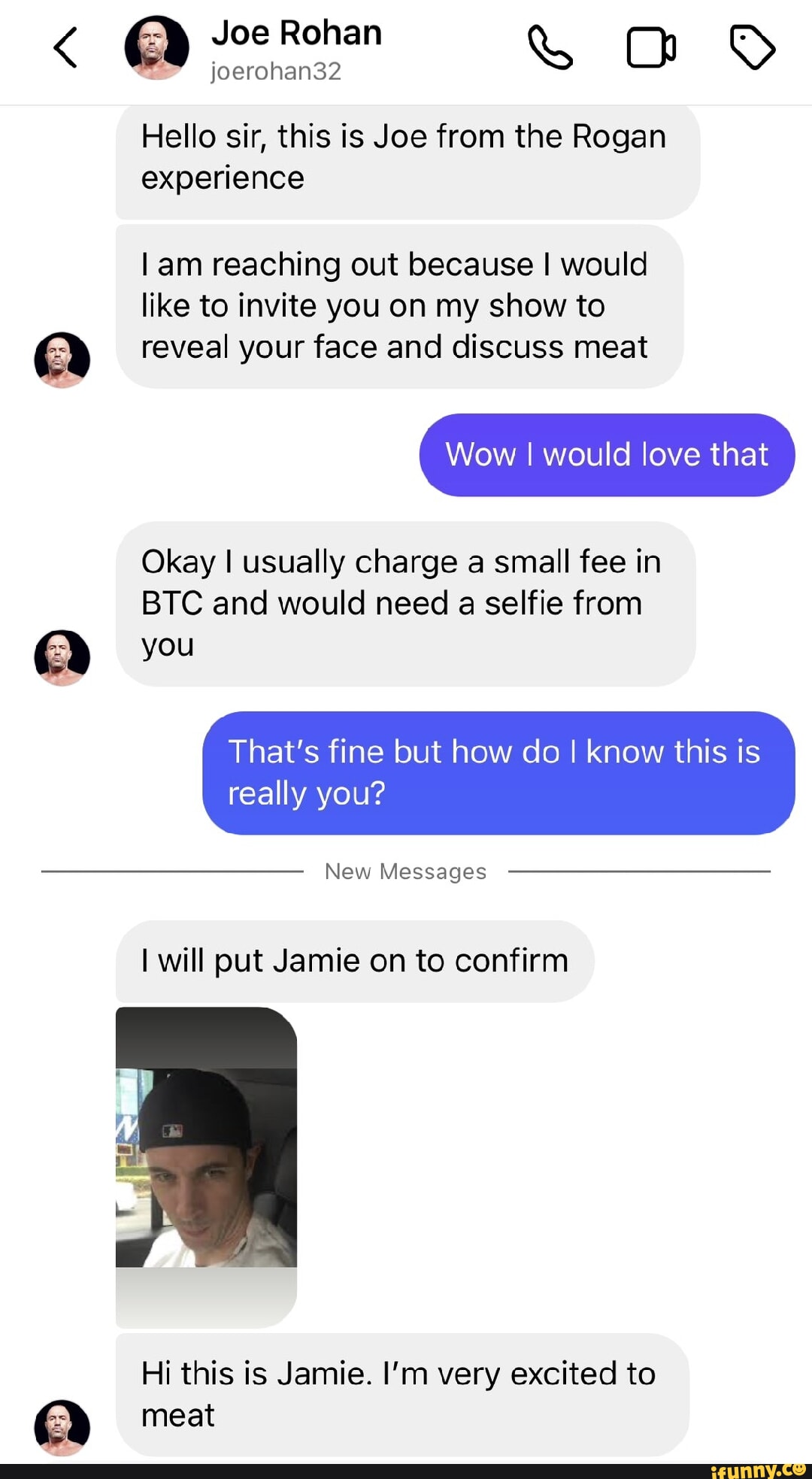Open the photo sent in chat
Image resolution: width=812 pixels, height=1479 pixels.
click(206, 1167)
